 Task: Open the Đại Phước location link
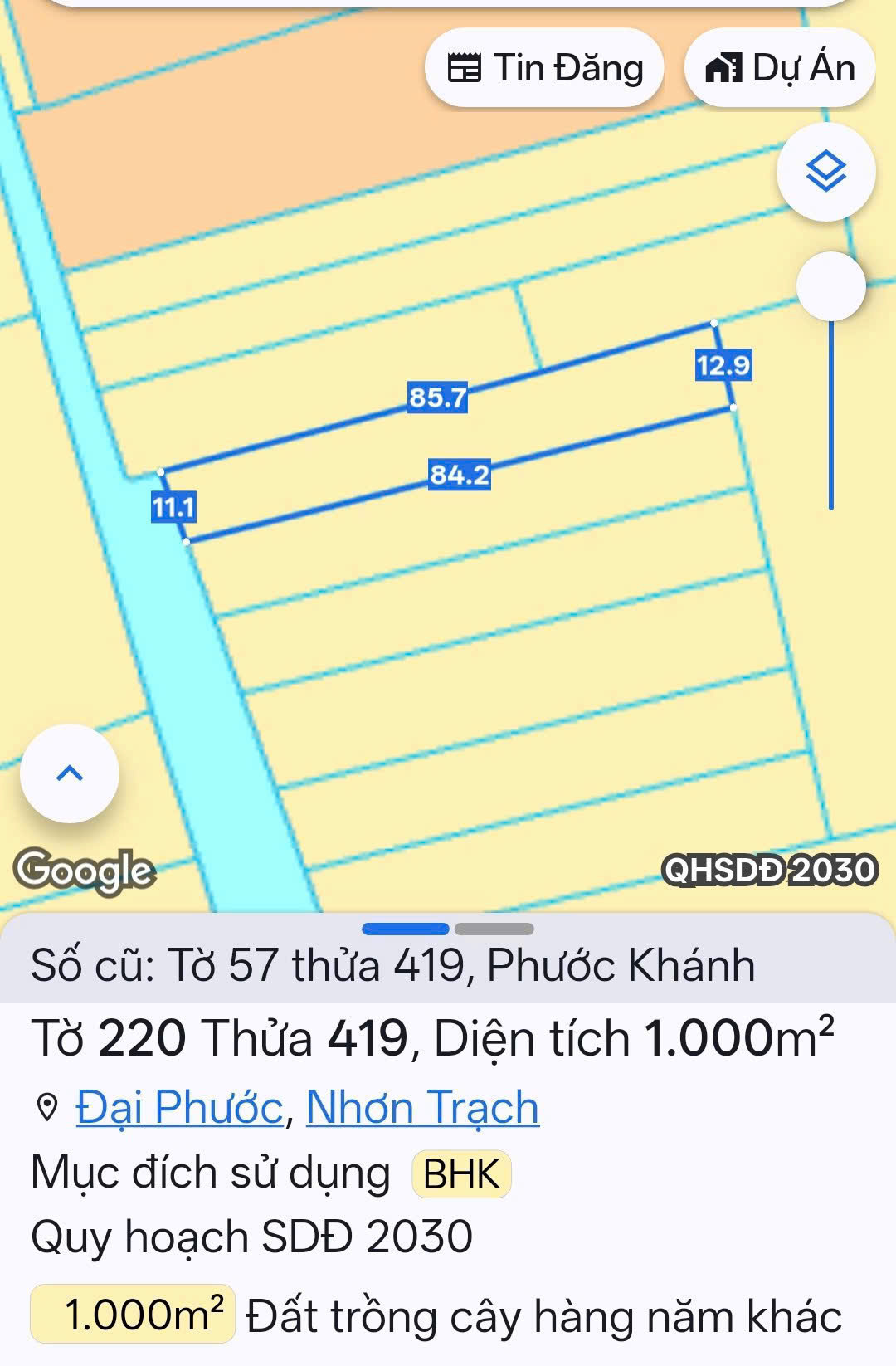point(179,1107)
